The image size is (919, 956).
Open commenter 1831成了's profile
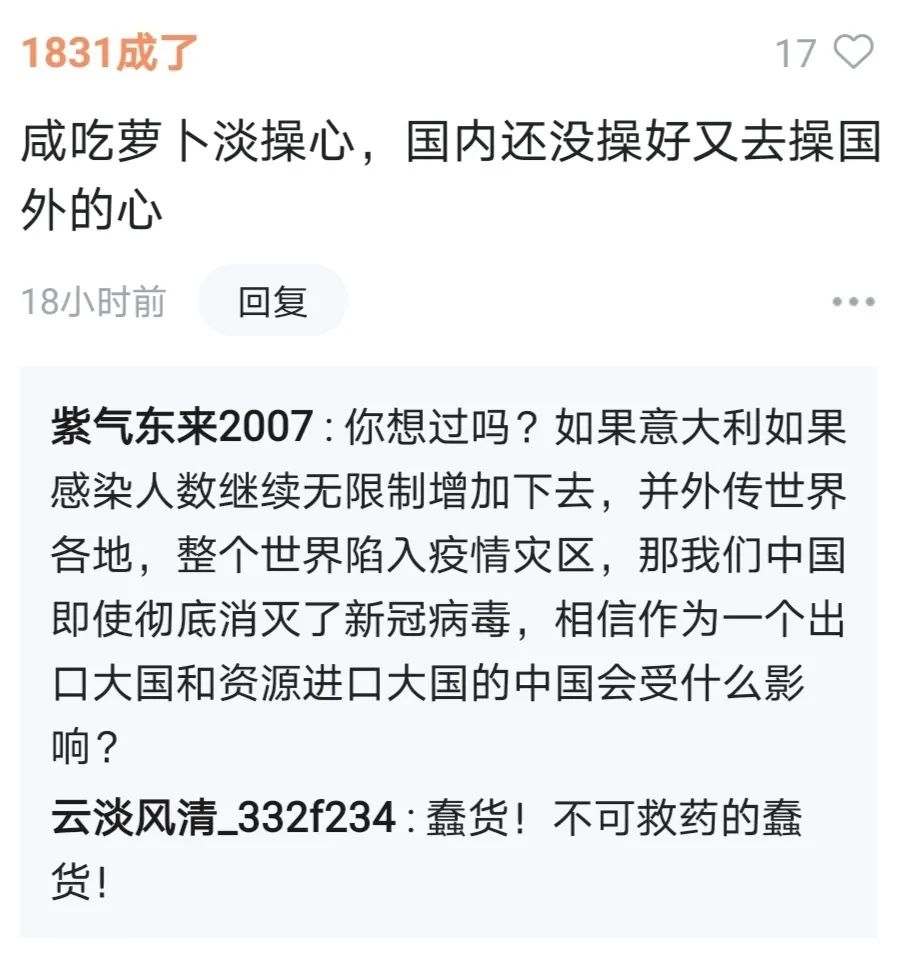click(111, 52)
